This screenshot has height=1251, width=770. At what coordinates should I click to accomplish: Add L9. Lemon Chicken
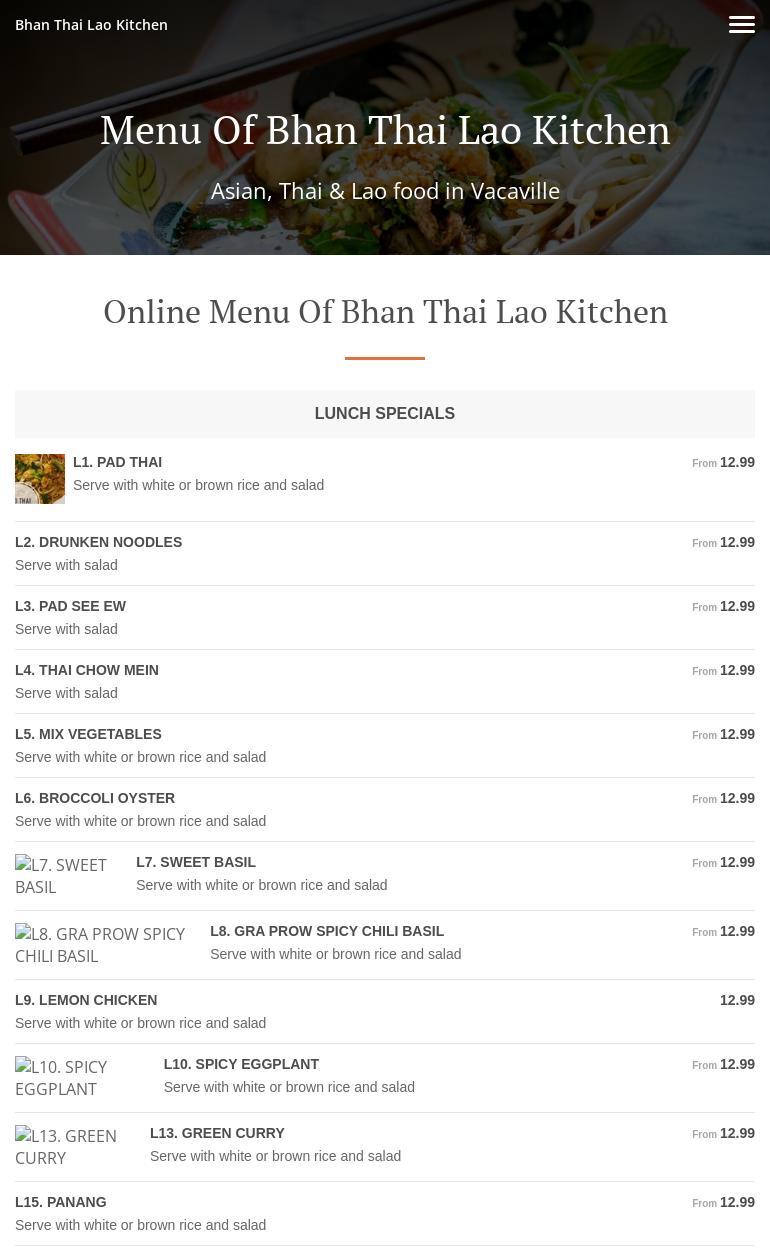click(x=86, y=1001)
